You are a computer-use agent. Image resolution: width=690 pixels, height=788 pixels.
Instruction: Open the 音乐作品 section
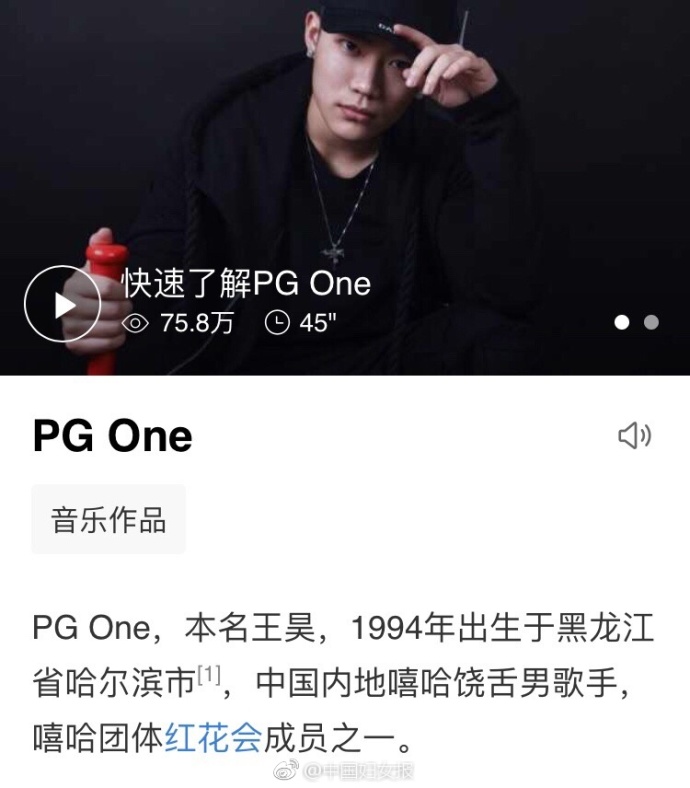coord(108,520)
